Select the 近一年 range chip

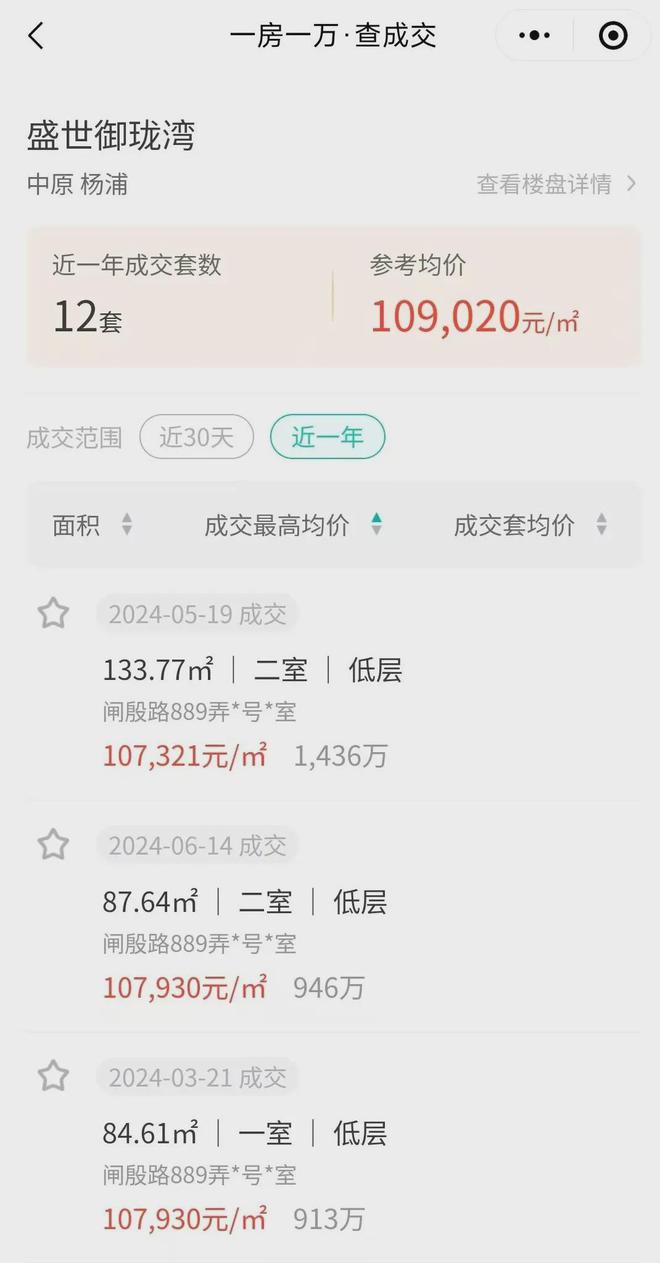pos(327,437)
